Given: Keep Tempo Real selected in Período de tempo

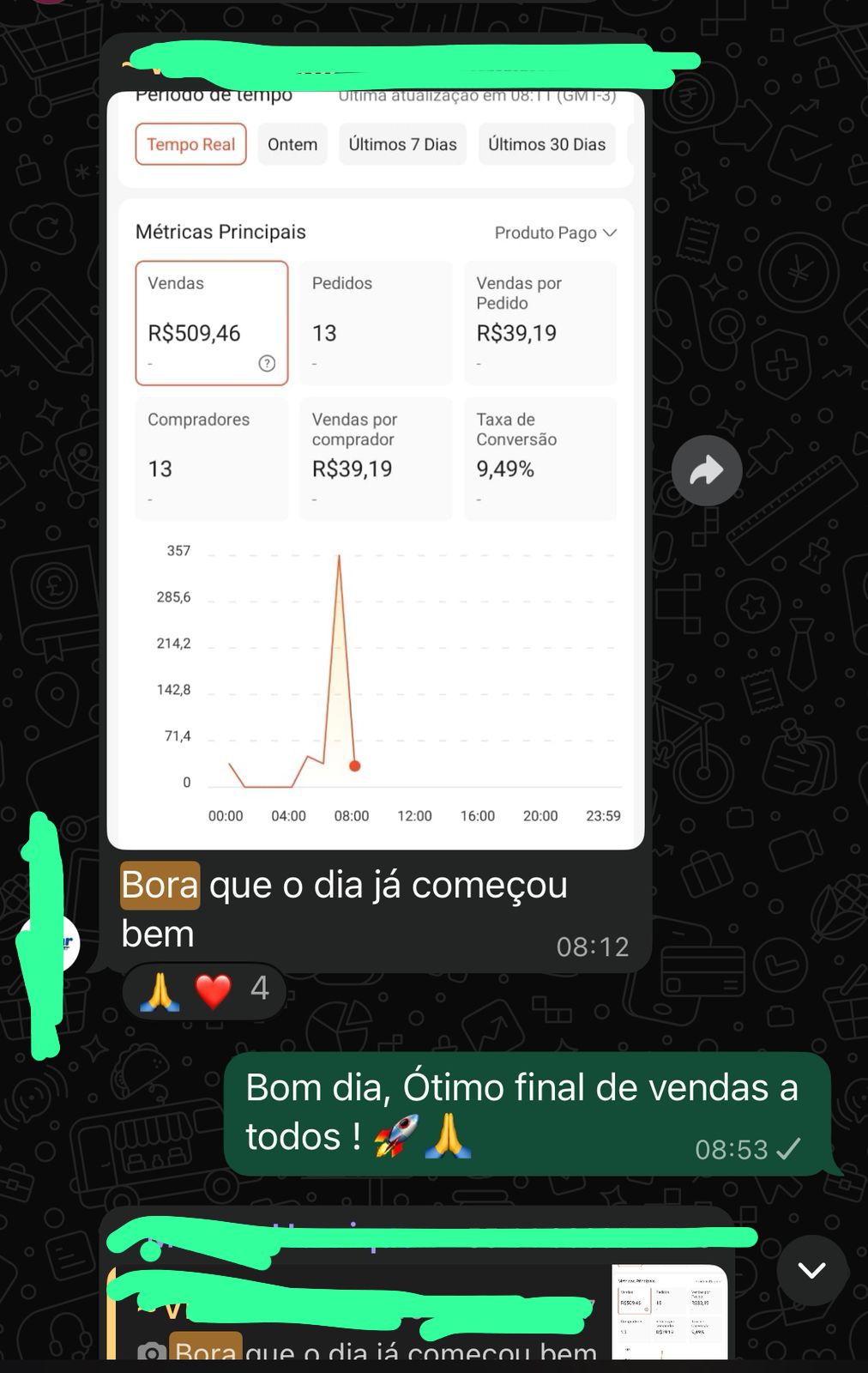Looking at the screenshot, I should [190, 144].
